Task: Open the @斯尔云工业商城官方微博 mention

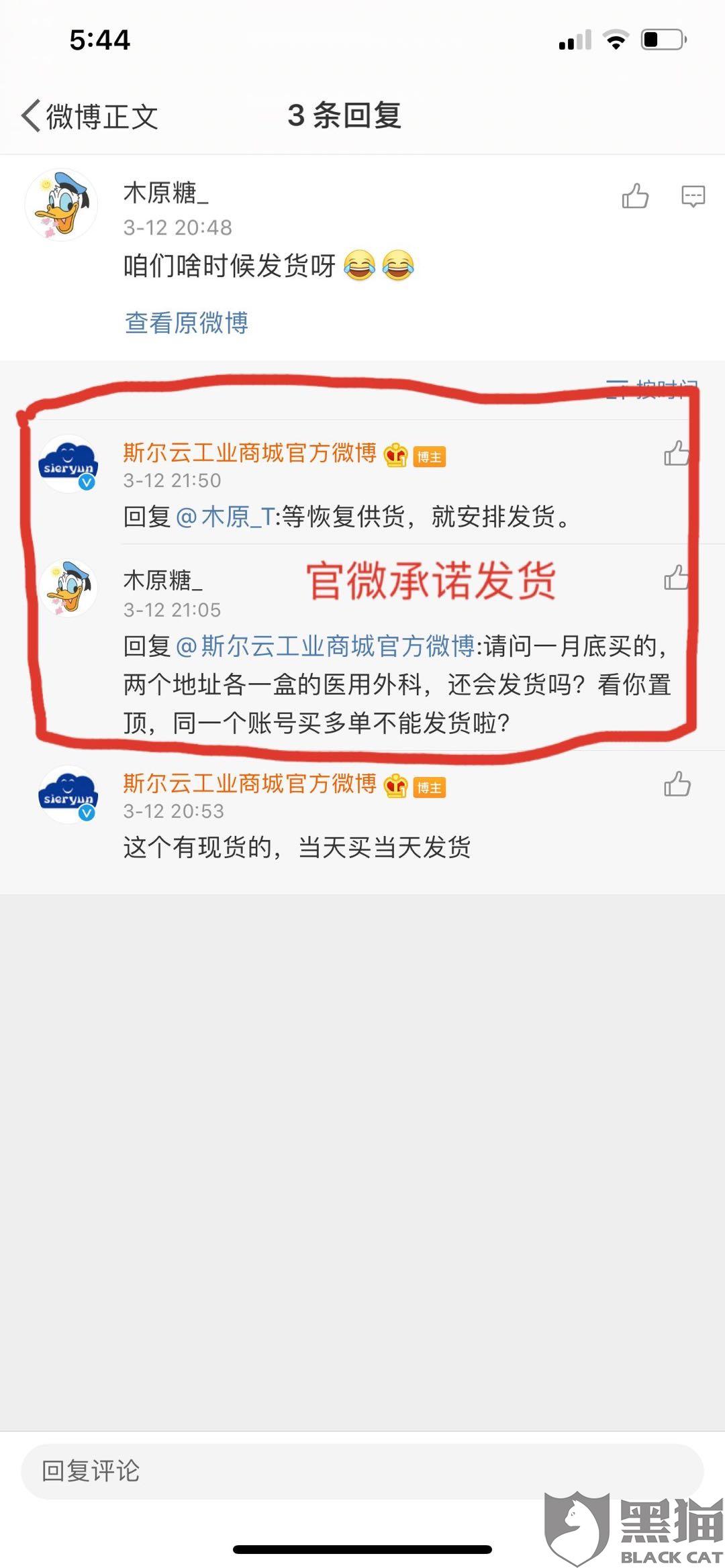Action: tap(326, 646)
